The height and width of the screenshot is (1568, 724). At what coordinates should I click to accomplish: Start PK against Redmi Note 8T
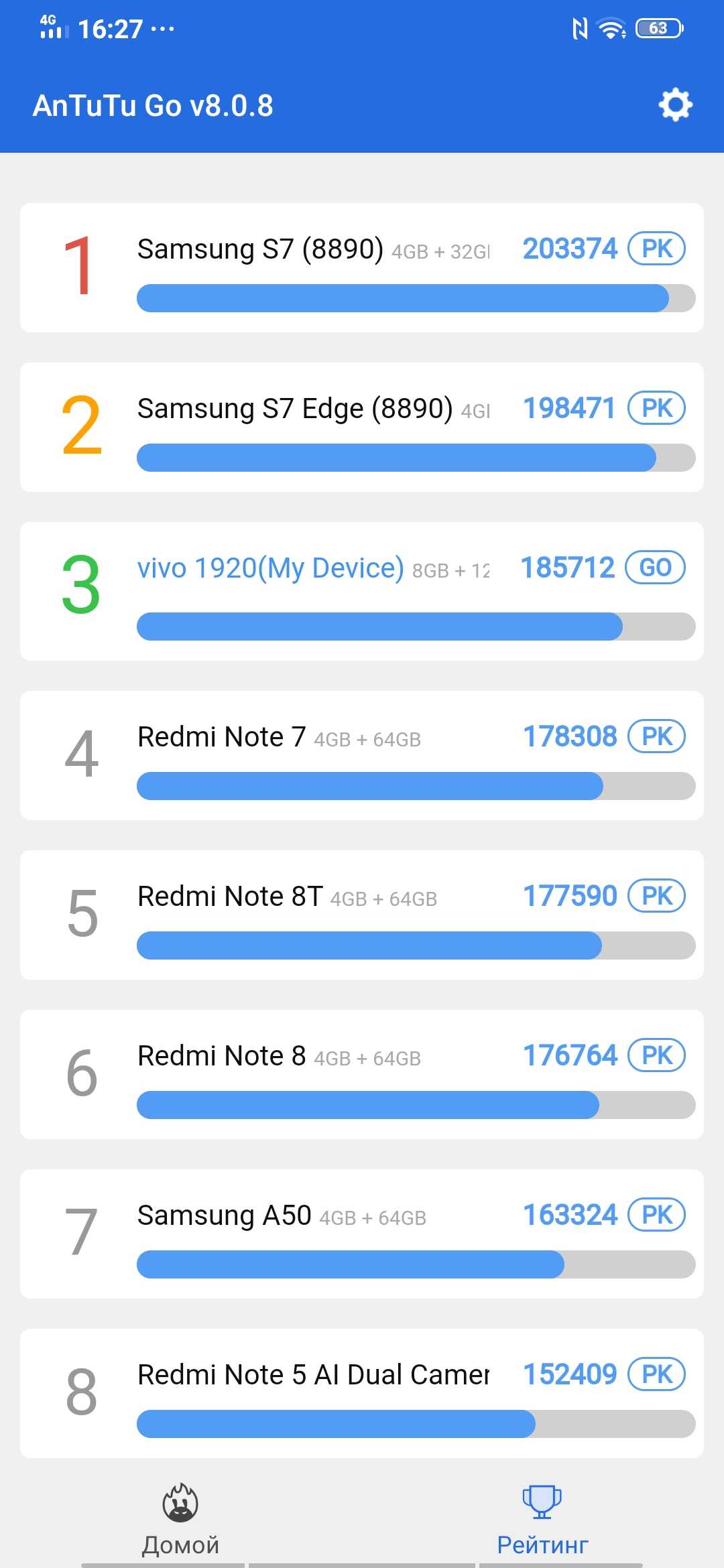656,896
